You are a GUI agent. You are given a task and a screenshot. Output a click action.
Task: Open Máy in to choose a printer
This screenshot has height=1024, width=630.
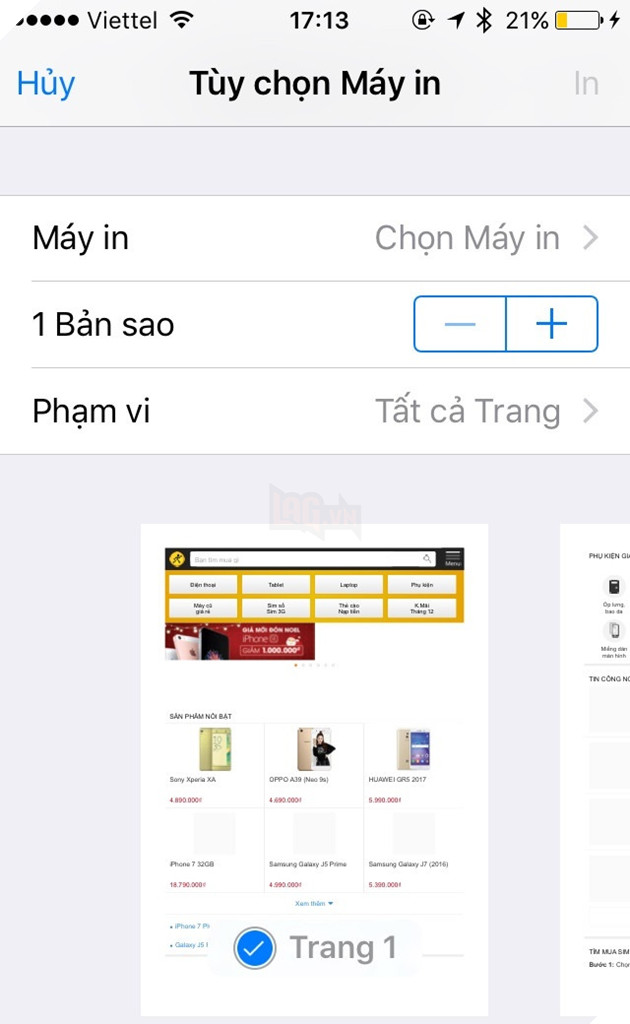click(315, 238)
